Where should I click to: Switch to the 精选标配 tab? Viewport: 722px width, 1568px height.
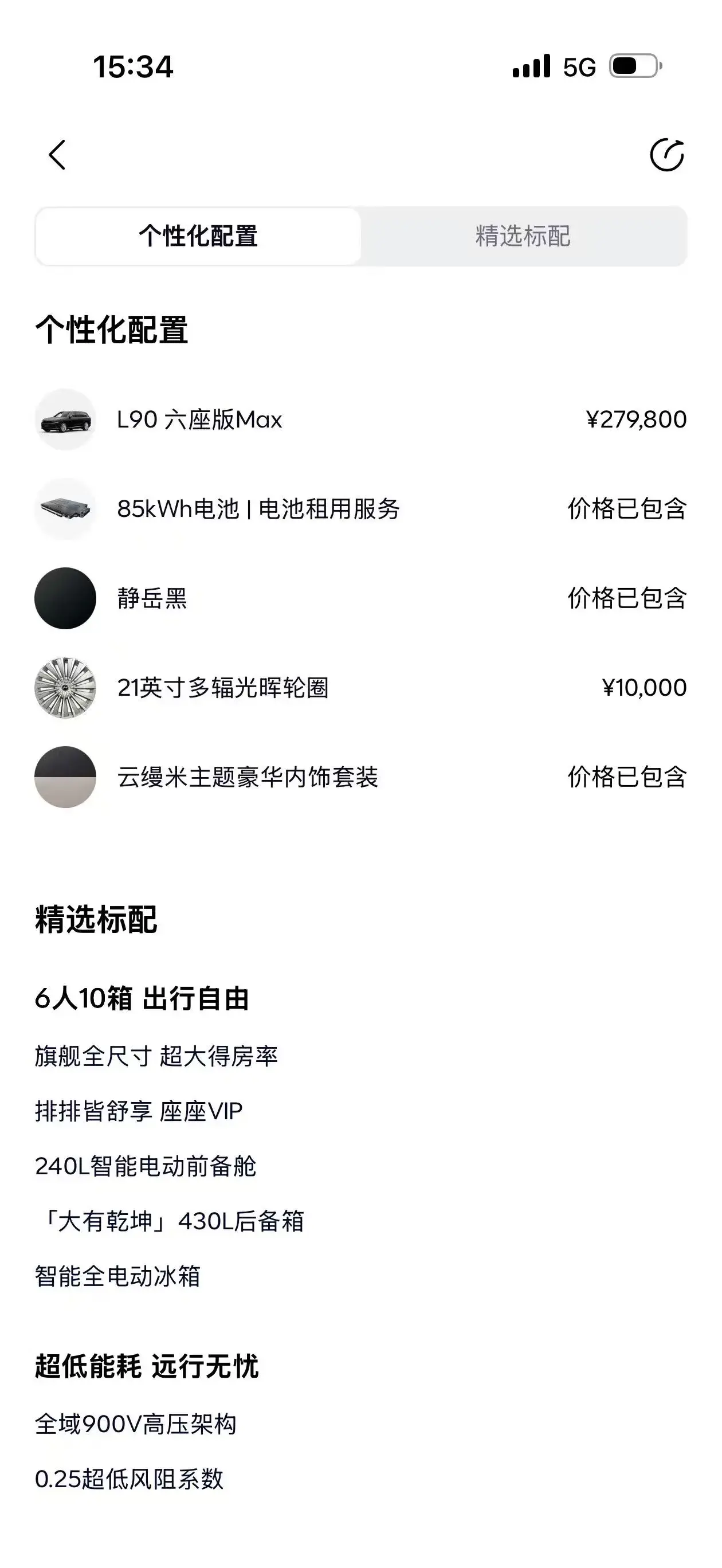click(x=523, y=236)
